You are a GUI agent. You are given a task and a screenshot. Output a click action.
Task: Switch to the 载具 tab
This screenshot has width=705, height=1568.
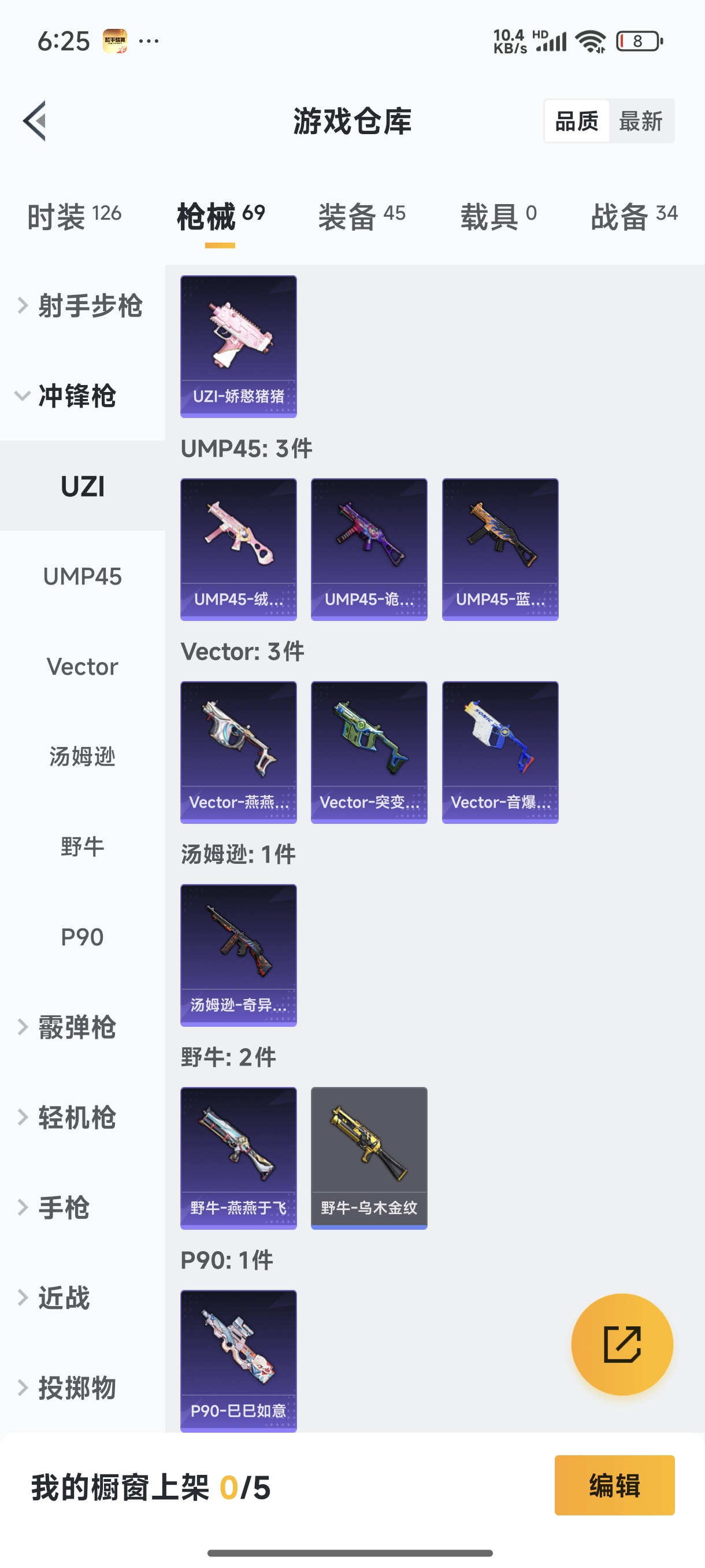[x=498, y=216]
